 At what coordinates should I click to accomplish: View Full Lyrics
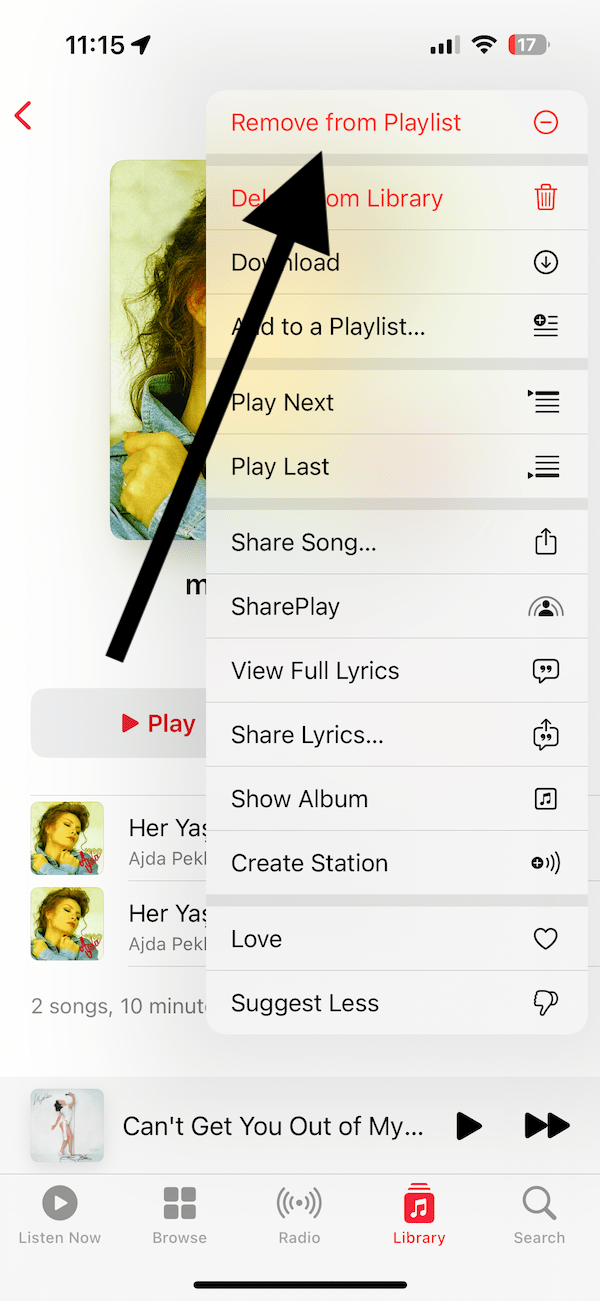(x=396, y=670)
